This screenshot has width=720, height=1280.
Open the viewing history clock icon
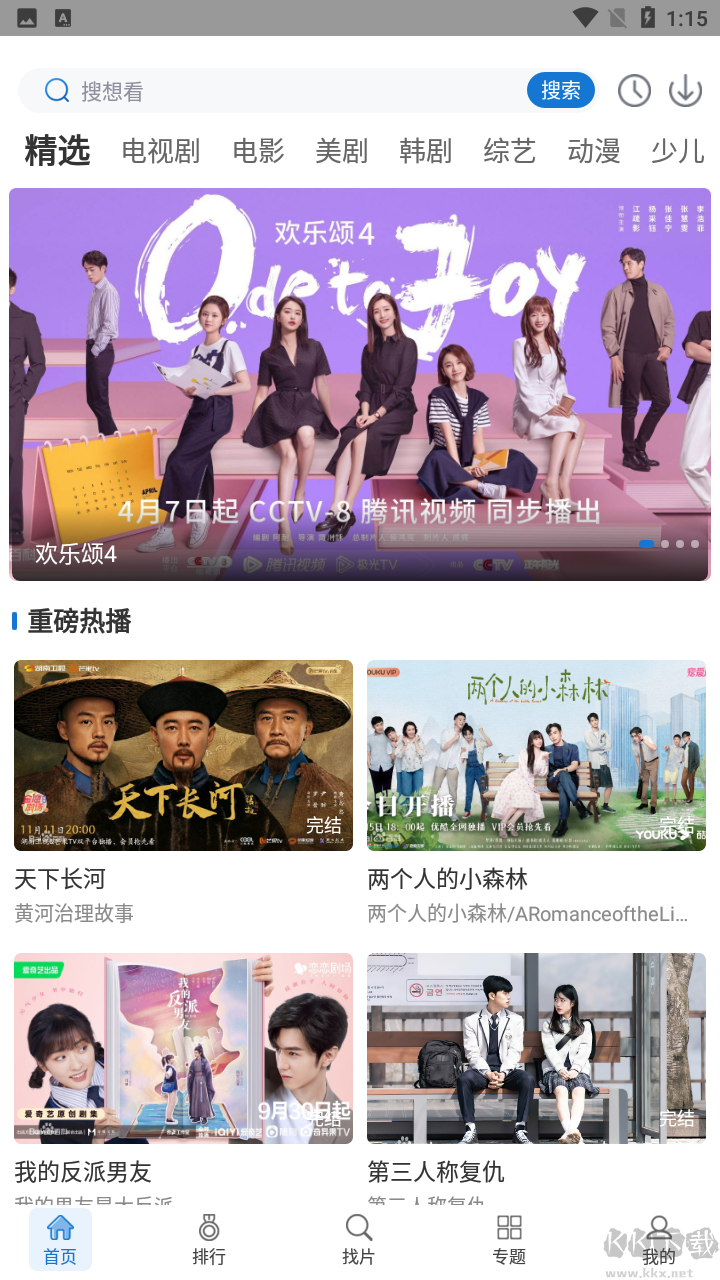click(x=634, y=90)
